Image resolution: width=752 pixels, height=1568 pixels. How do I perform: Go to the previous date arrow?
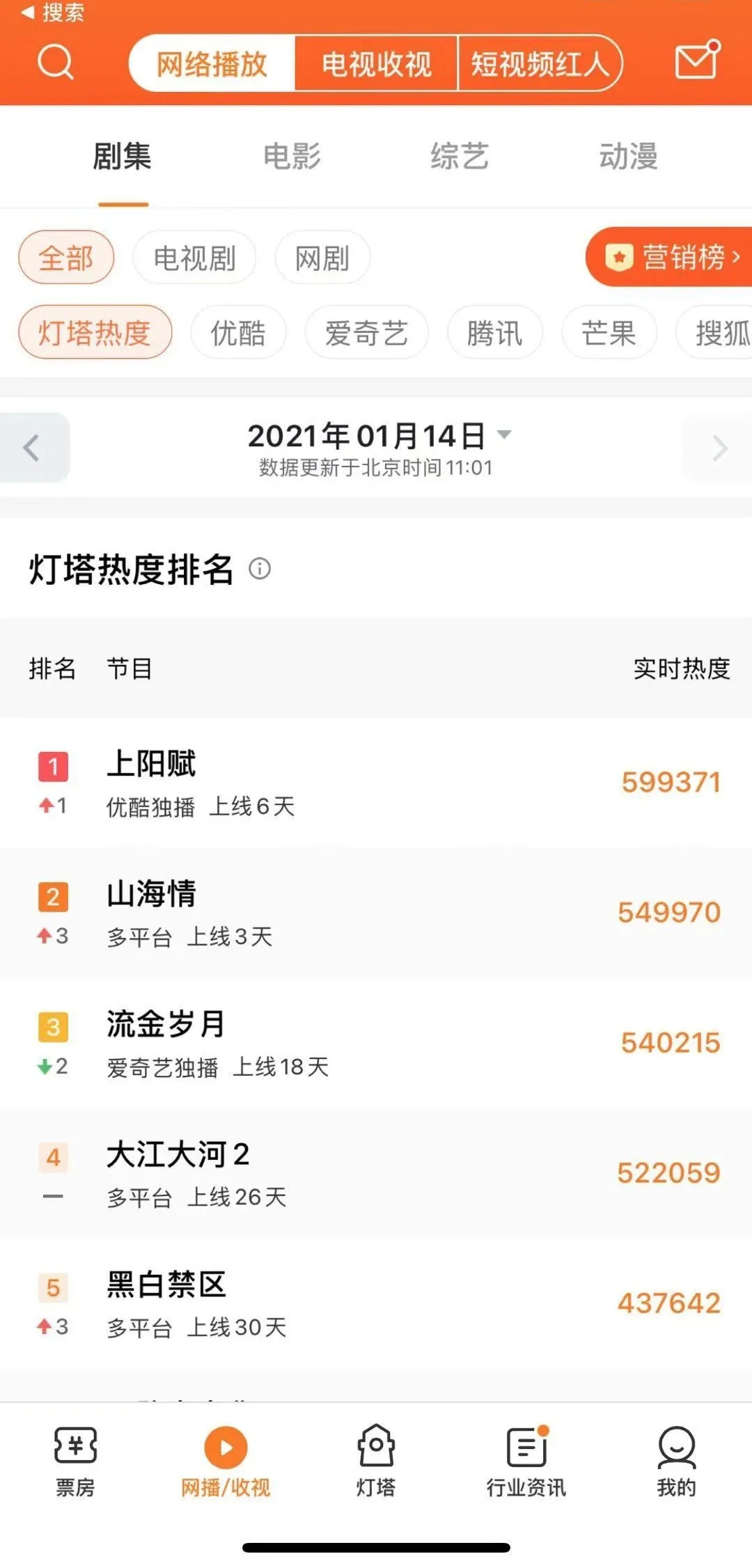pos(32,448)
